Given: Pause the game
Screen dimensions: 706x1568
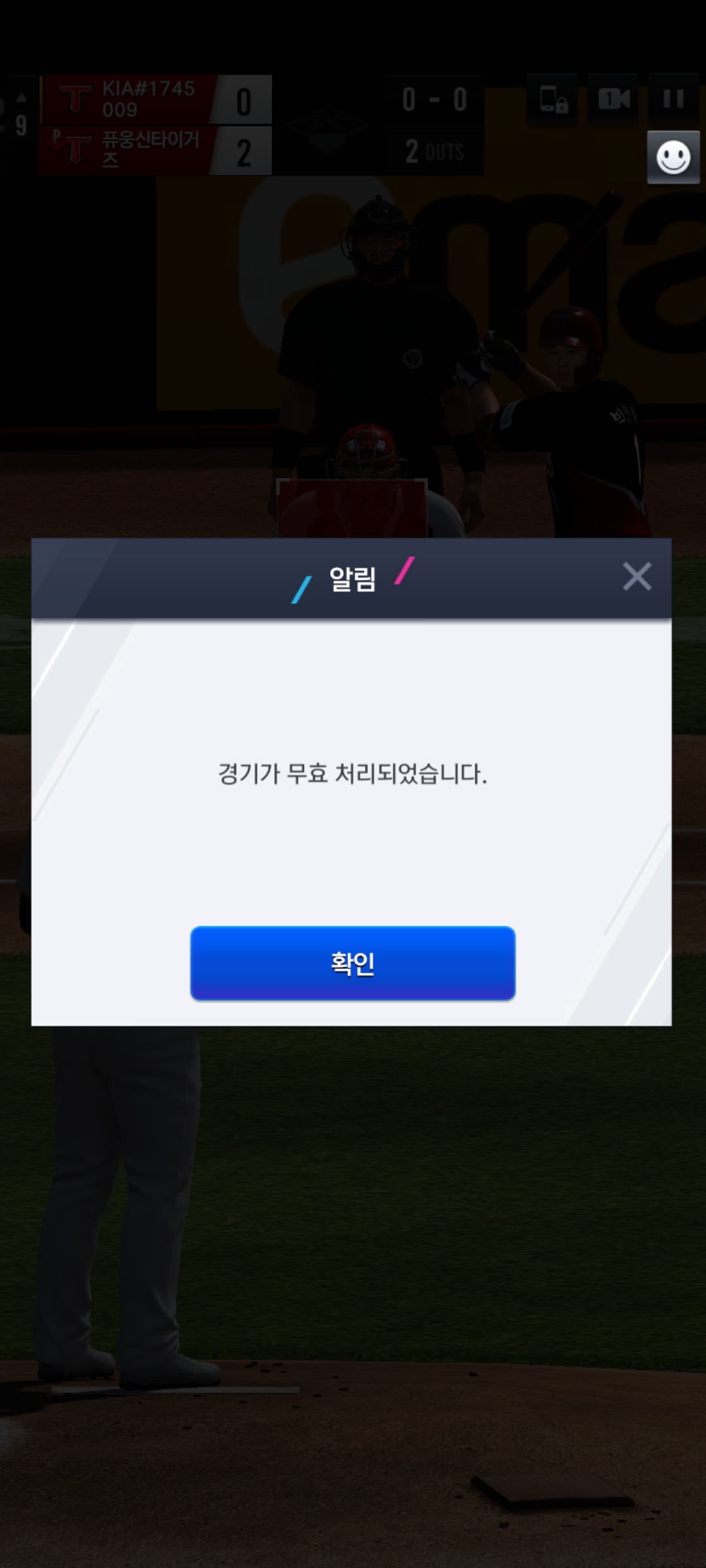Looking at the screenshot, I should 673,99.
